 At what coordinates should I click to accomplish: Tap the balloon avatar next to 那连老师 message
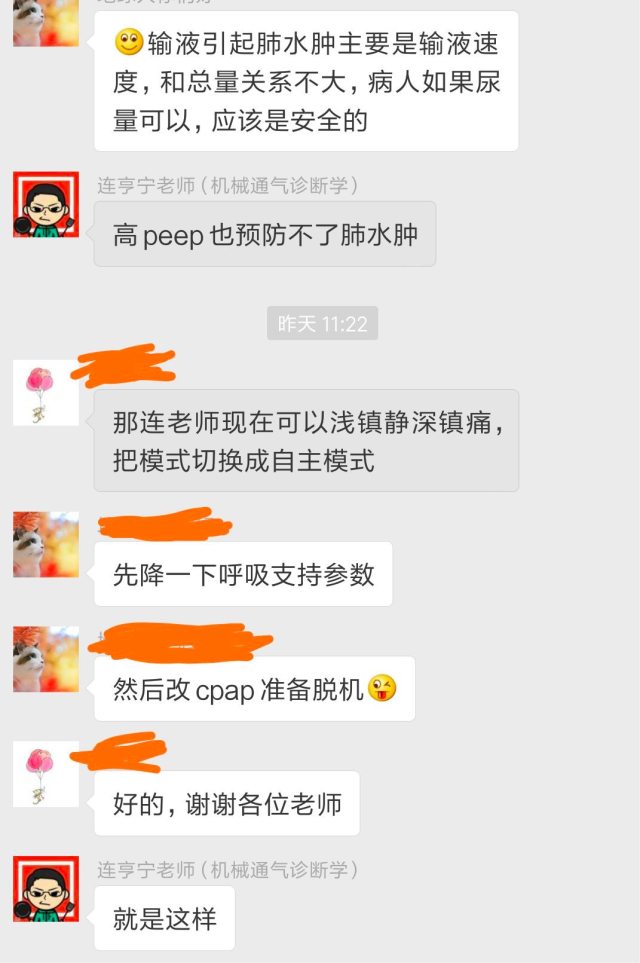[x=45, y=392]
